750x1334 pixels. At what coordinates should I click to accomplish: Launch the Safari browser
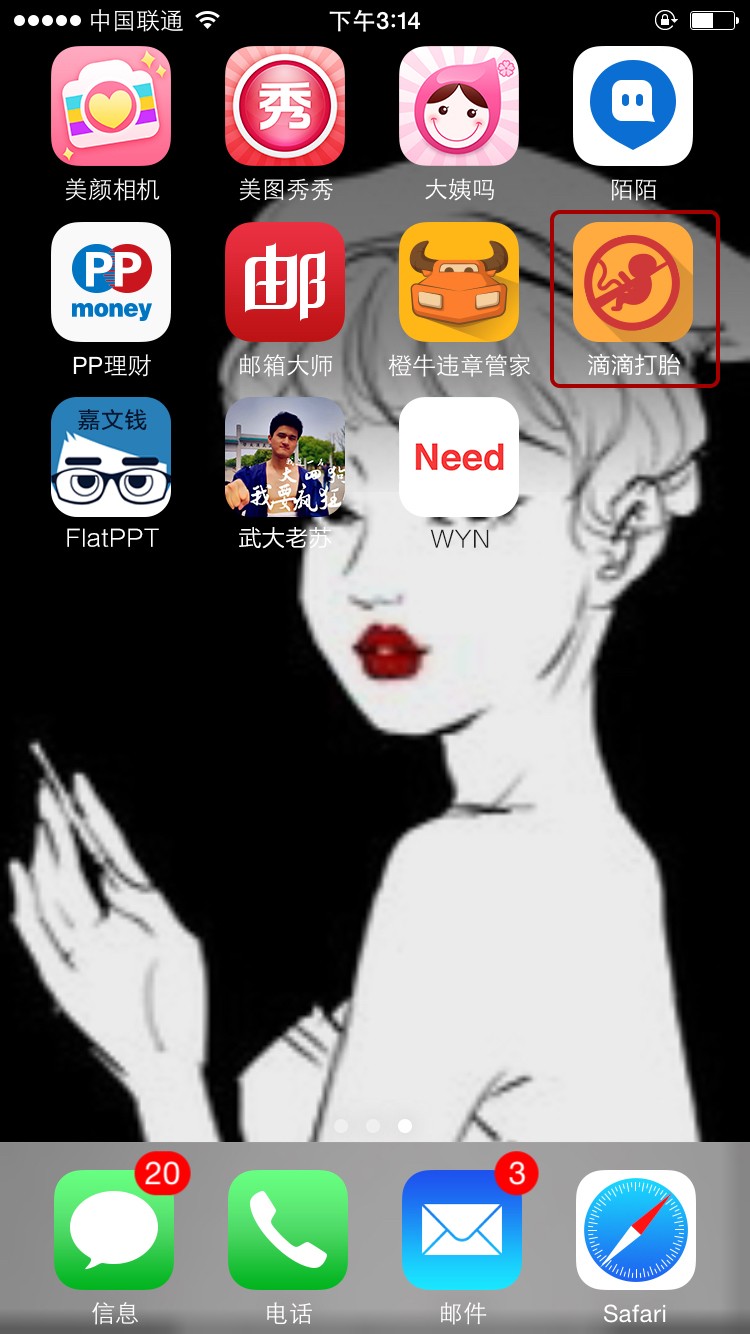click(x=636, y=1230)
